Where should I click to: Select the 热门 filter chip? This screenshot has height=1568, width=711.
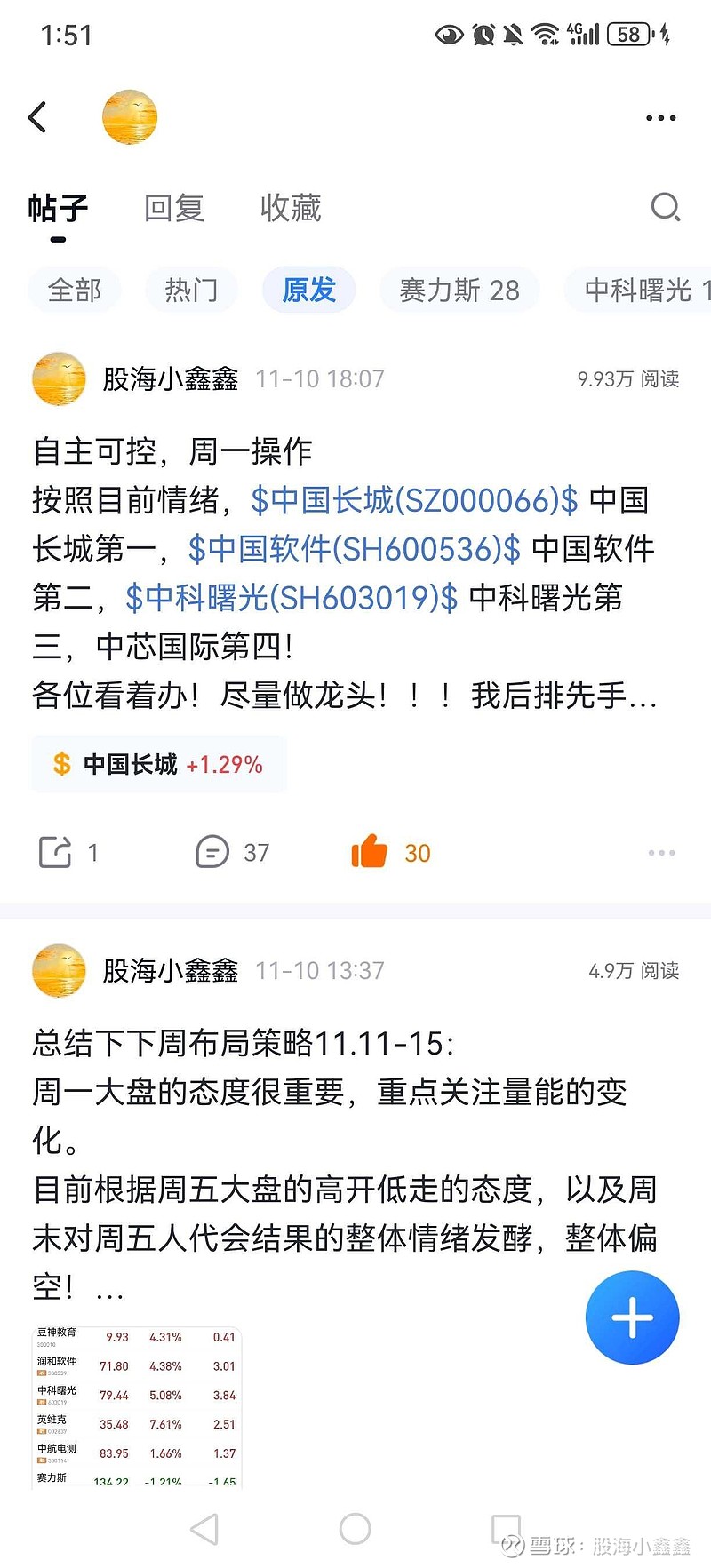point(191,290)
